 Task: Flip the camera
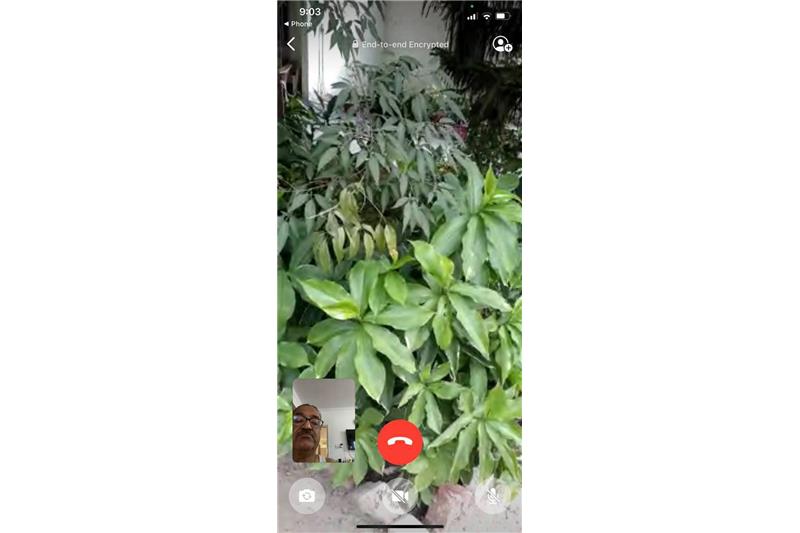tap(307, 495)
